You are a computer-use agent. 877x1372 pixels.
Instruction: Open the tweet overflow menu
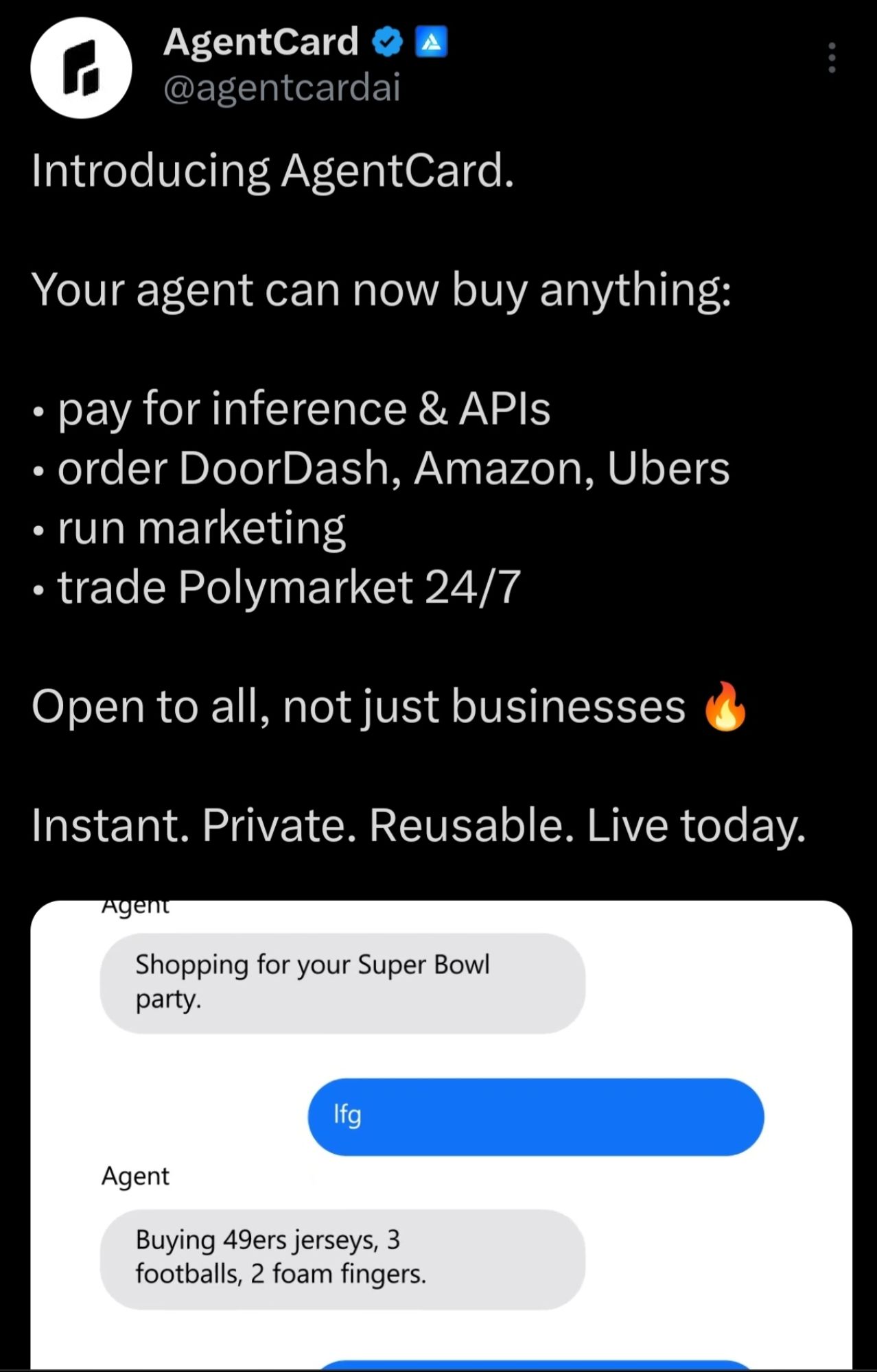832,58
